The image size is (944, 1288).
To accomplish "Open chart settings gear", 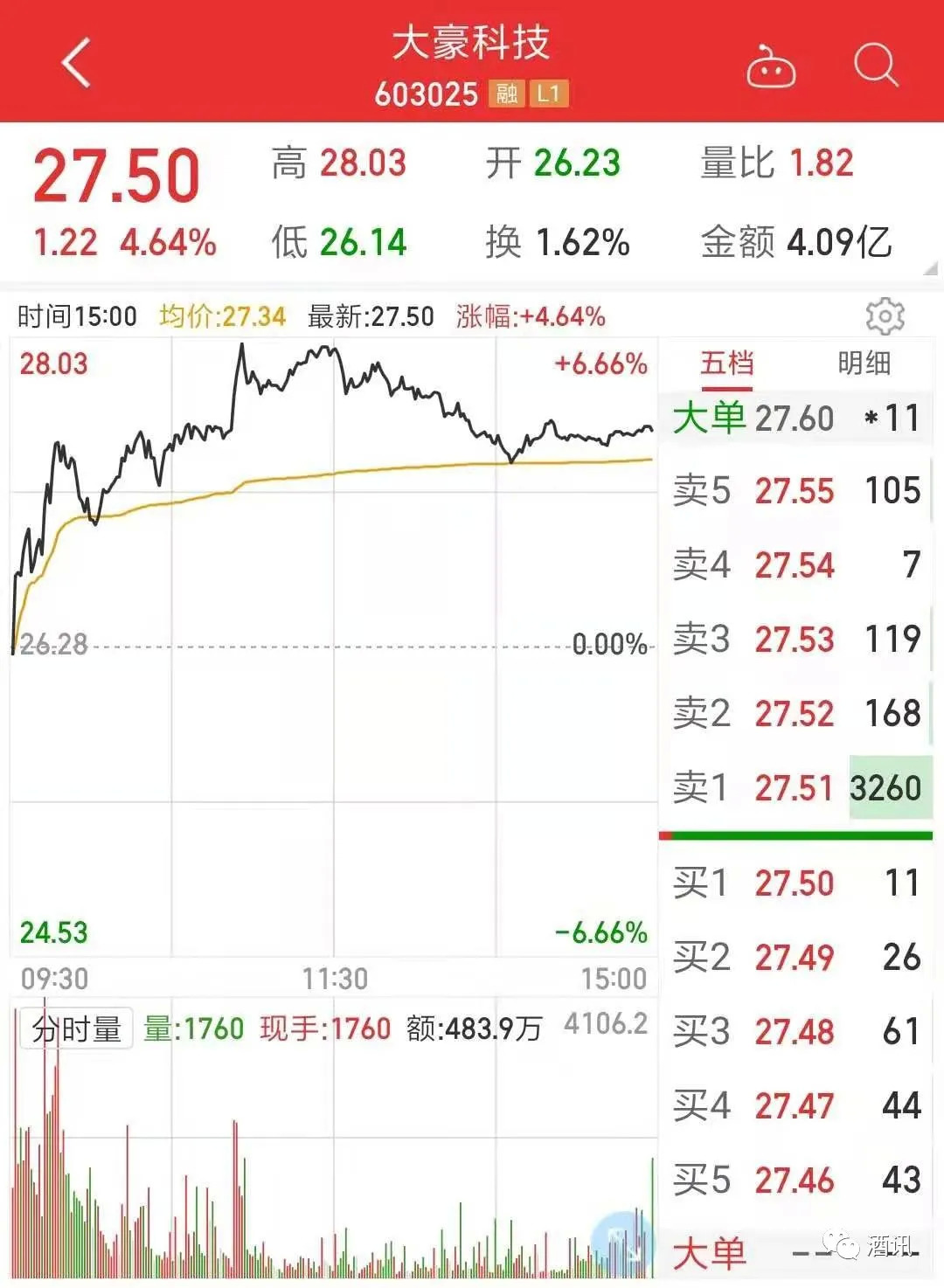I will coord(885,316).
